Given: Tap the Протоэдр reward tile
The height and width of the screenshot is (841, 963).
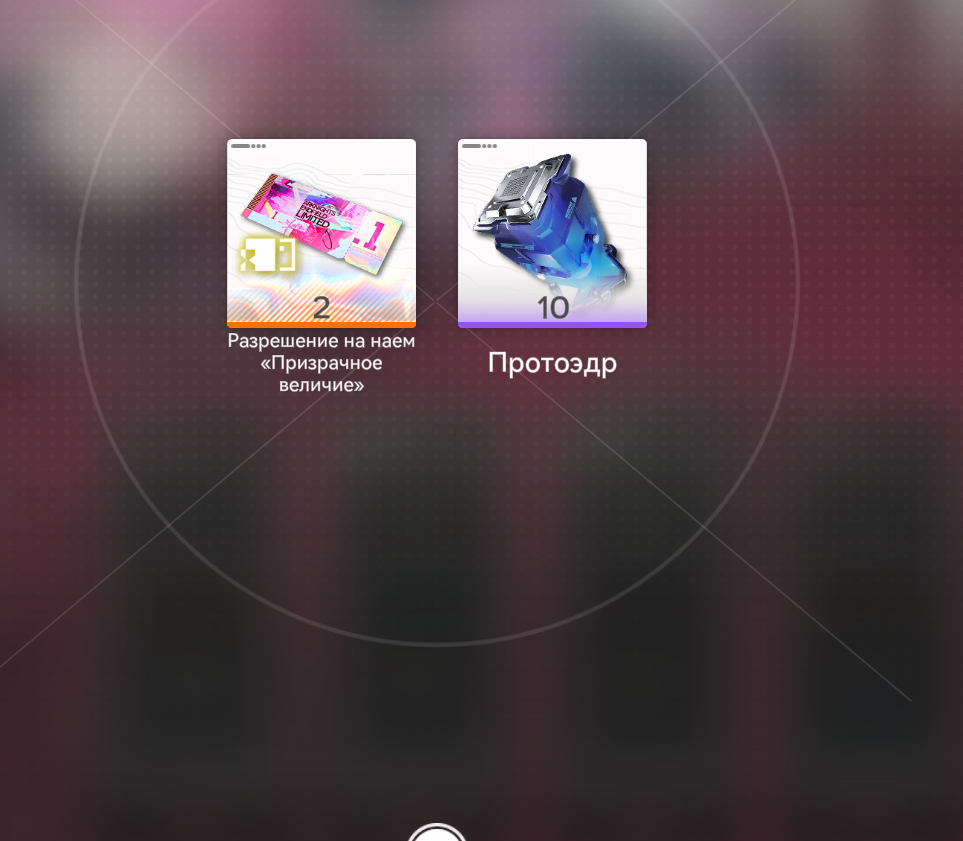Looking at the screenshot, I should (x=552, y=232).
